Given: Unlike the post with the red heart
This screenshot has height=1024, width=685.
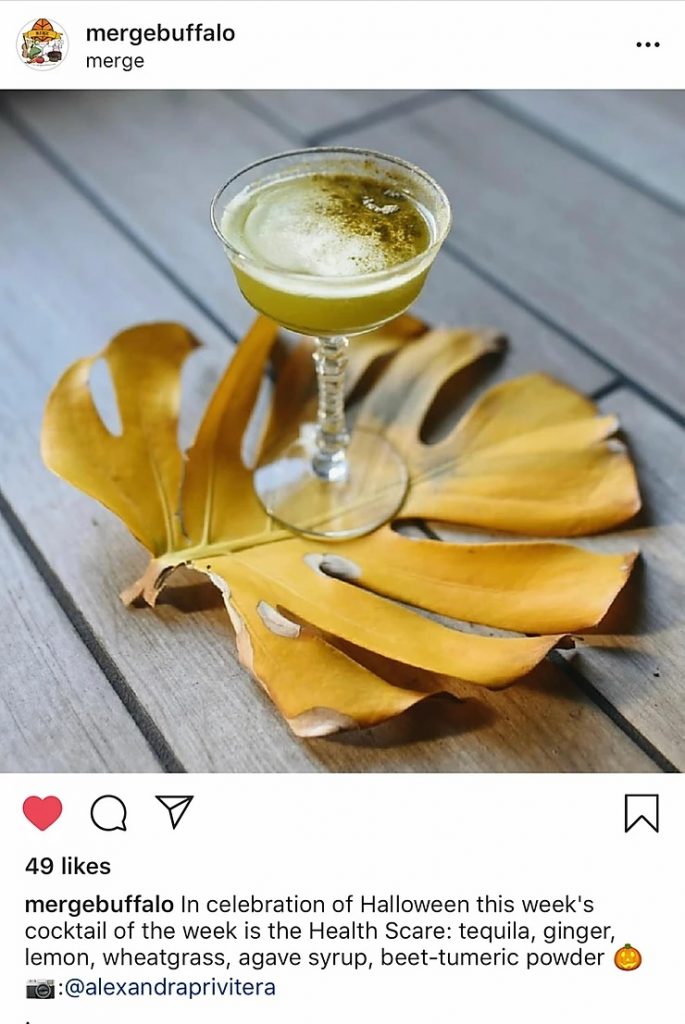Looking at the screenshot, I should pos(42,813).
